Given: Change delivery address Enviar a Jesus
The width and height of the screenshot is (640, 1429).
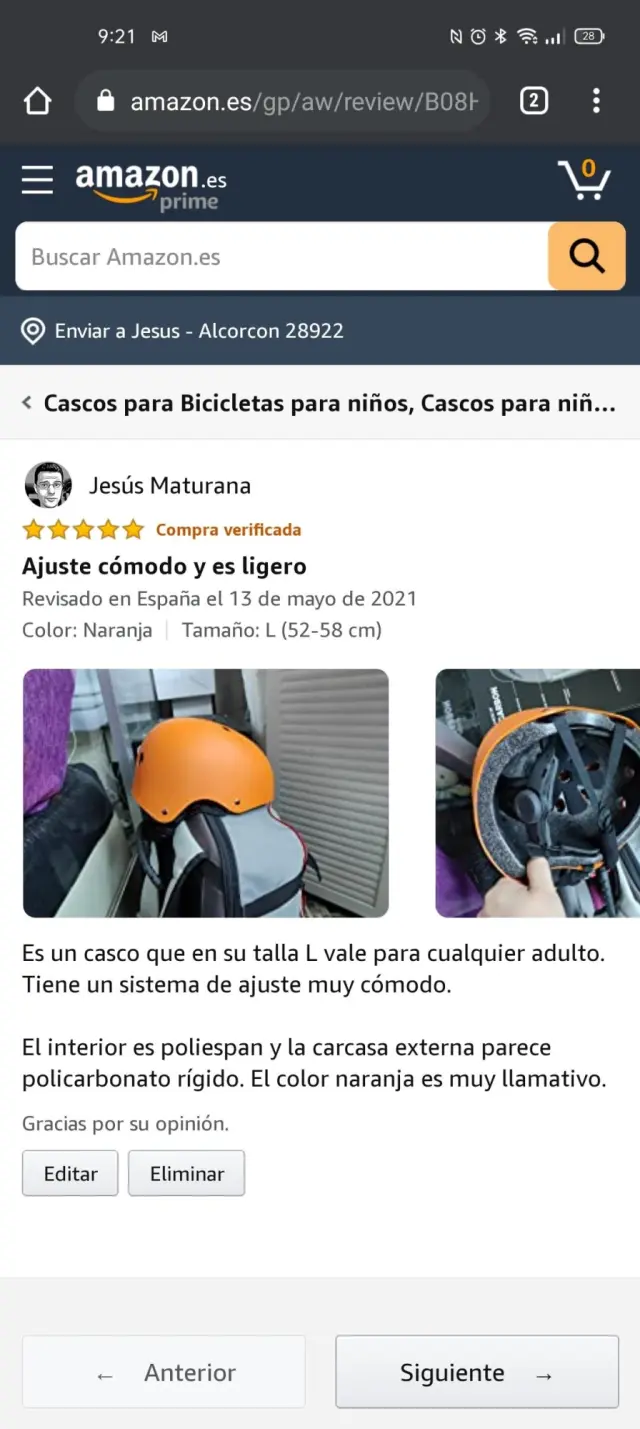Looking at the screenshot, I should click(x=185, y=331).
